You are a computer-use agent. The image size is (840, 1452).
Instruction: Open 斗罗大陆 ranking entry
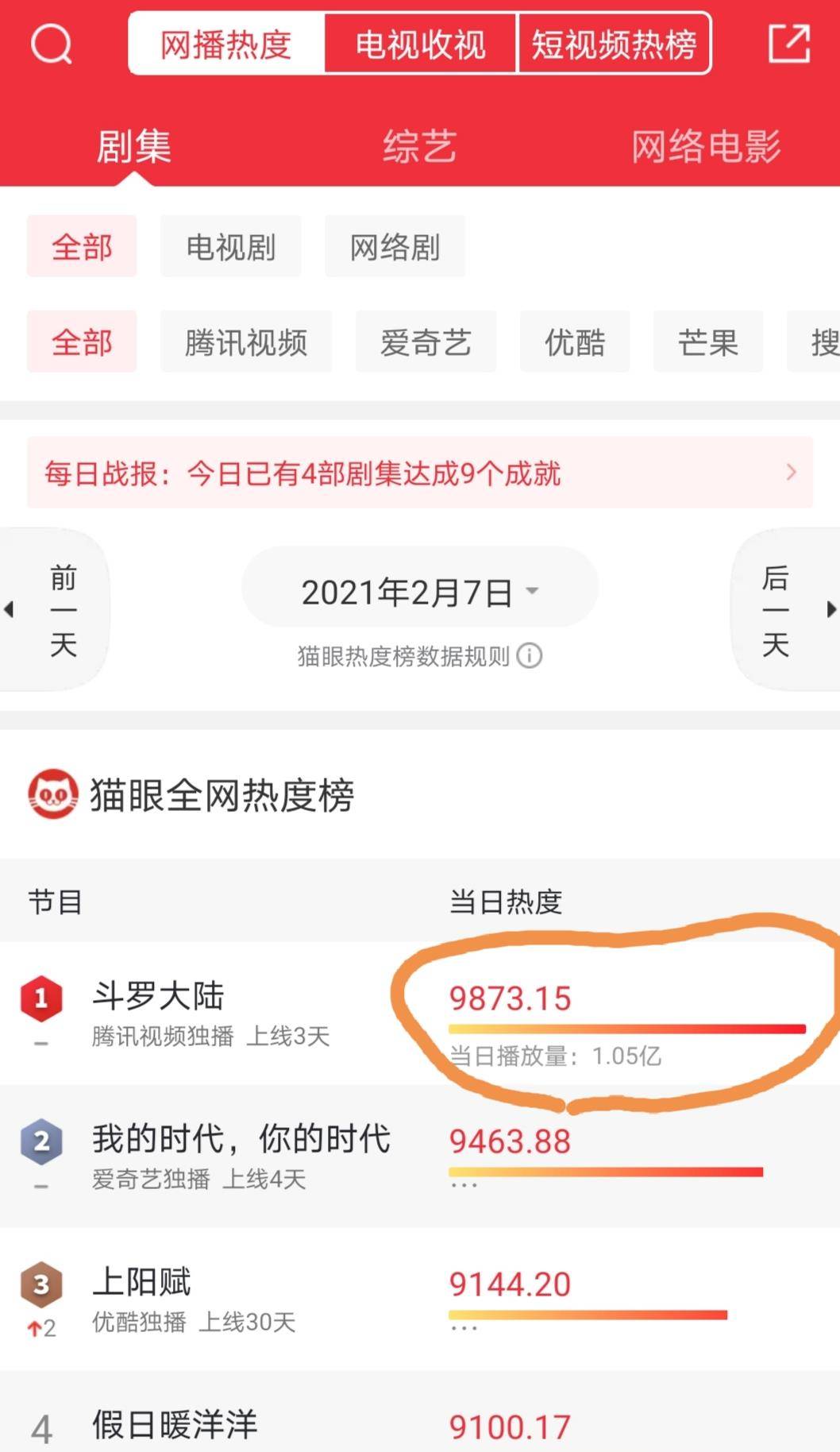click(x=420, y=1013)
